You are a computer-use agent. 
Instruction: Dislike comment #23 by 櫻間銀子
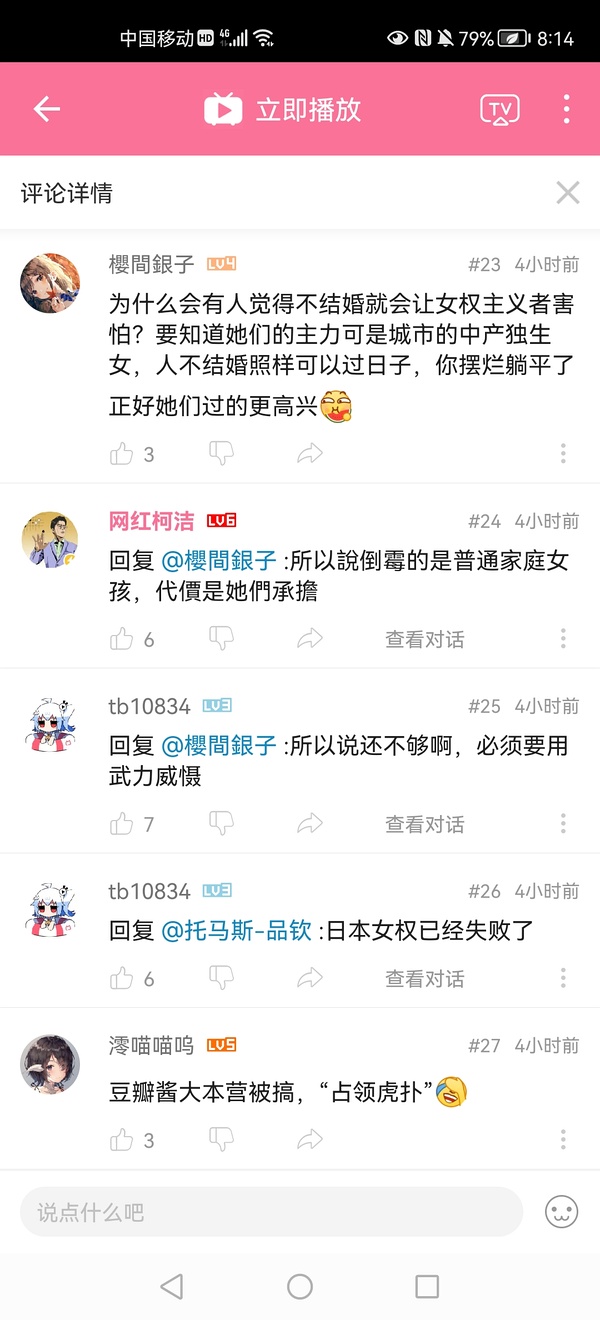(x=221, y=454)
